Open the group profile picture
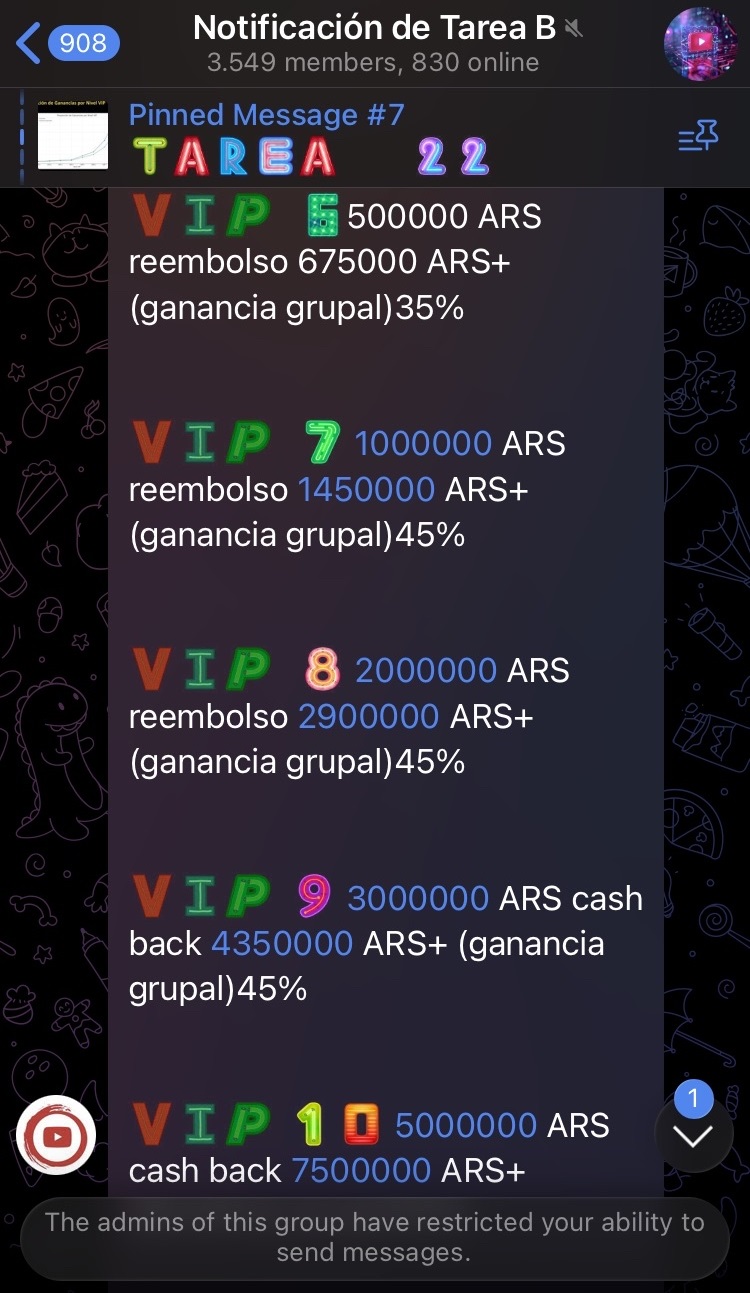 pyautogui.click(x=699, y=43)
